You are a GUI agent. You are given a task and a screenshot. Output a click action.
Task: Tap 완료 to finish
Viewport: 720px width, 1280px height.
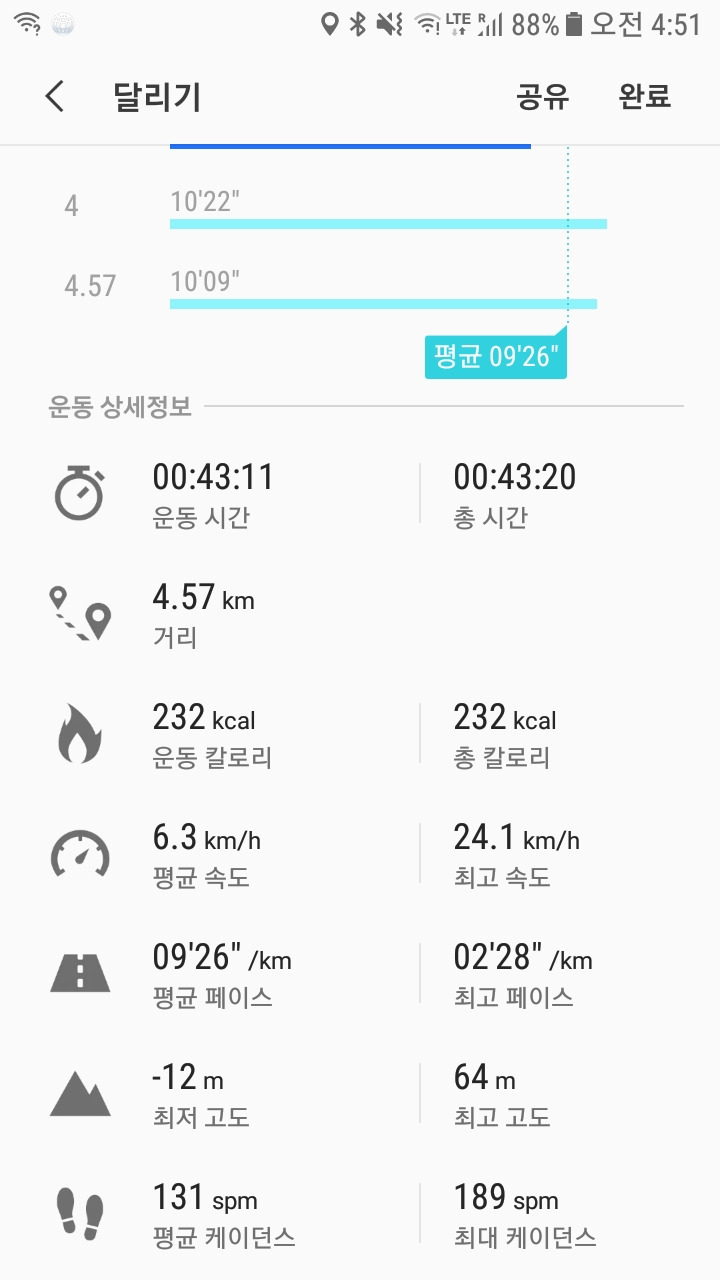pyautogui.click(x=645, y=97)
